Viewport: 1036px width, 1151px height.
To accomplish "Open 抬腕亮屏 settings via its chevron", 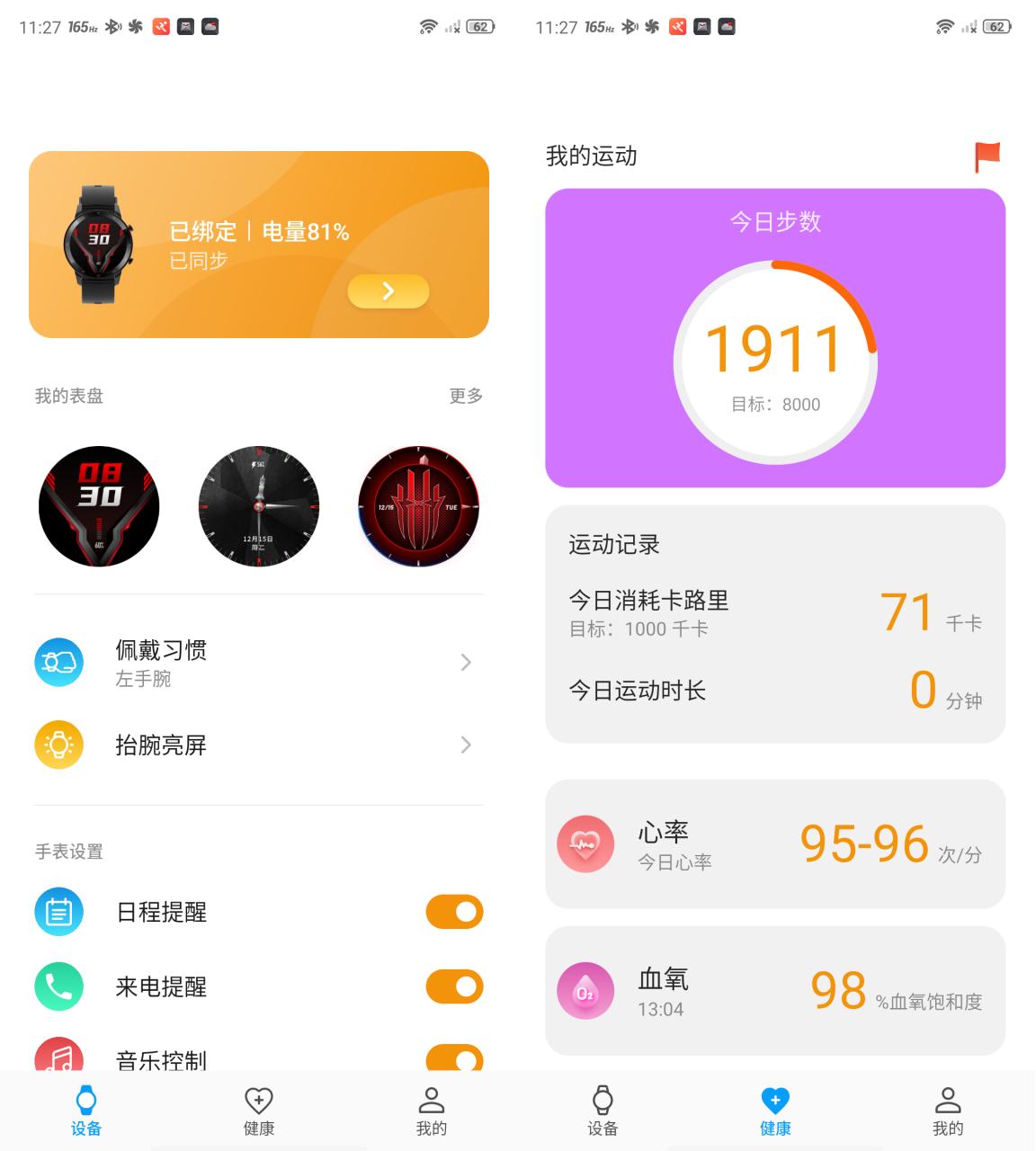I will tap(466, 745).
